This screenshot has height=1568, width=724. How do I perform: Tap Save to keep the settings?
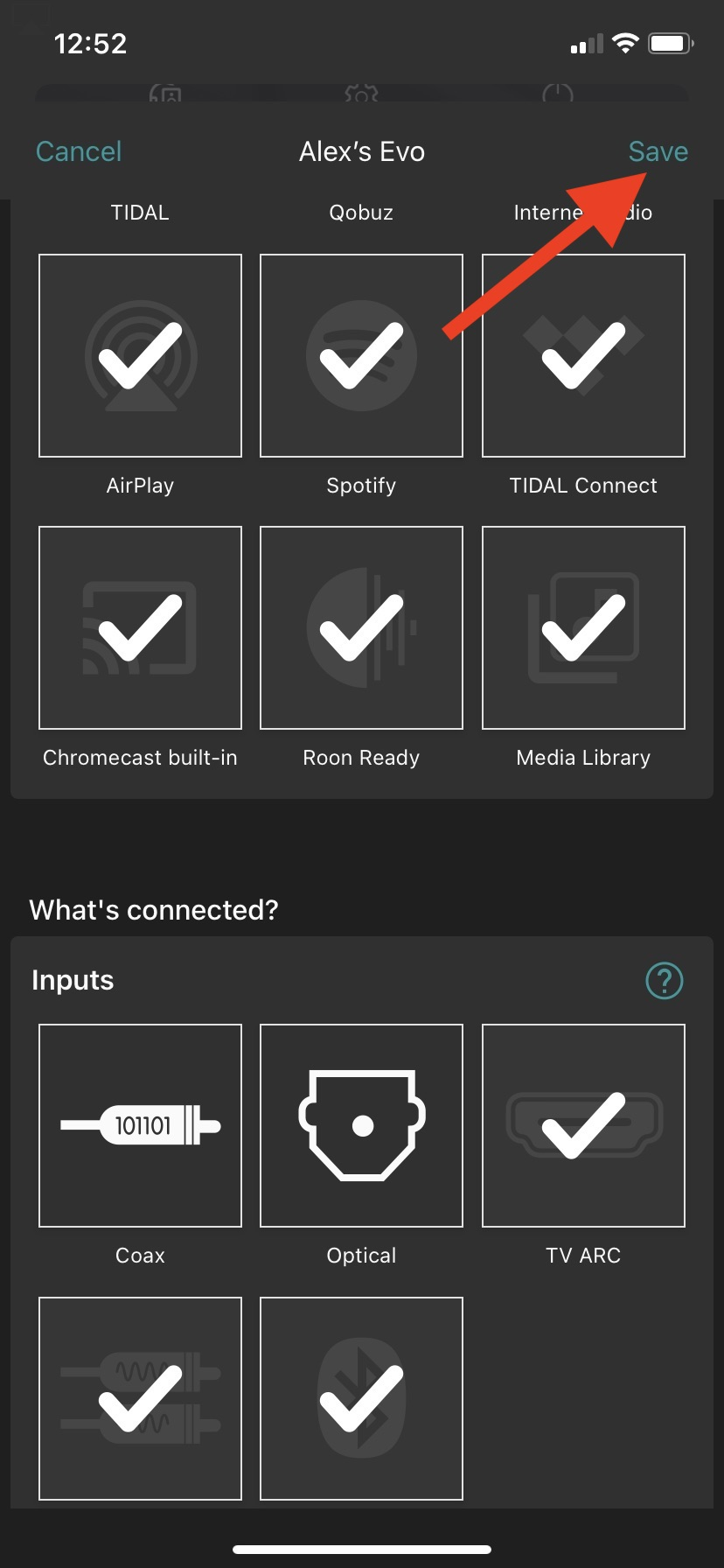(658, 151)
